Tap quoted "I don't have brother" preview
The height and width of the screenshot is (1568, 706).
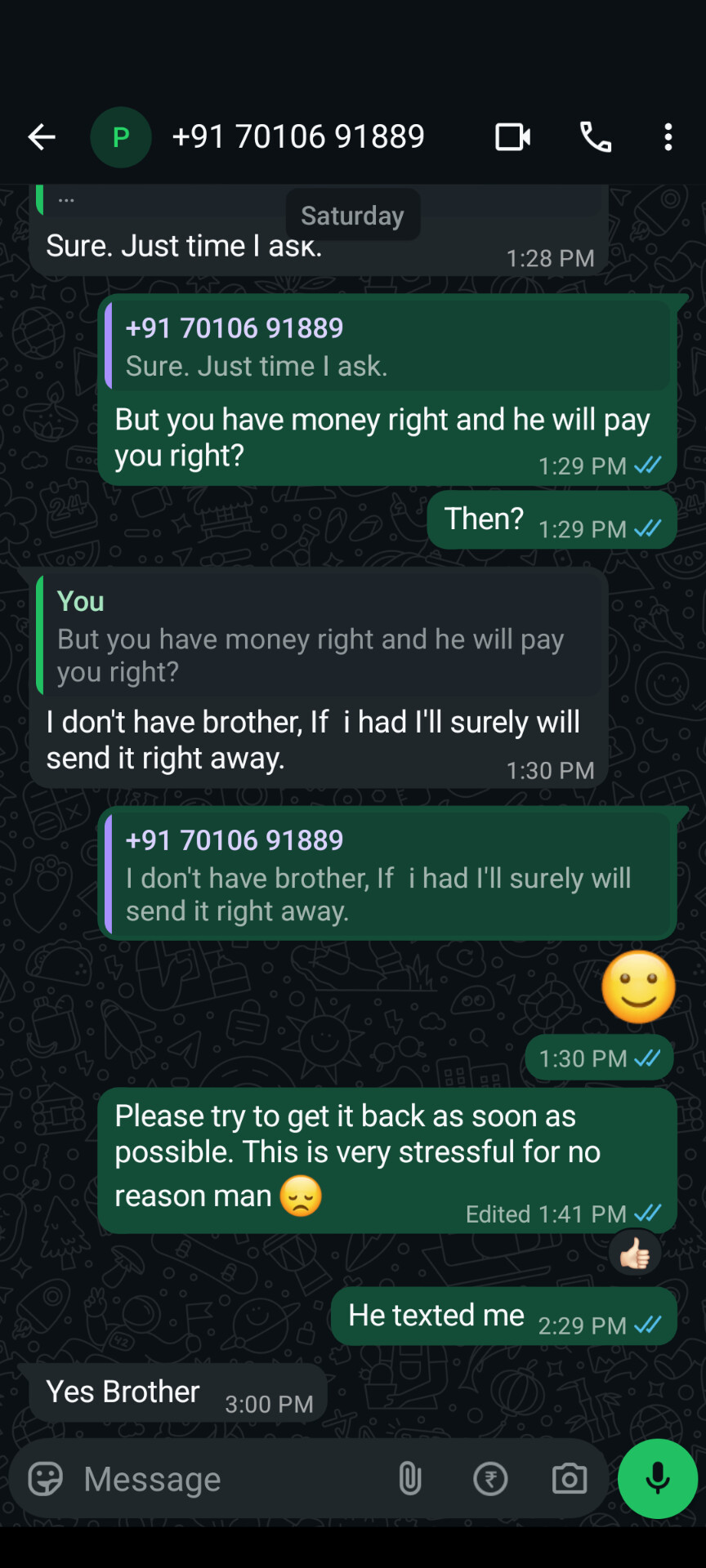(388, 875)
